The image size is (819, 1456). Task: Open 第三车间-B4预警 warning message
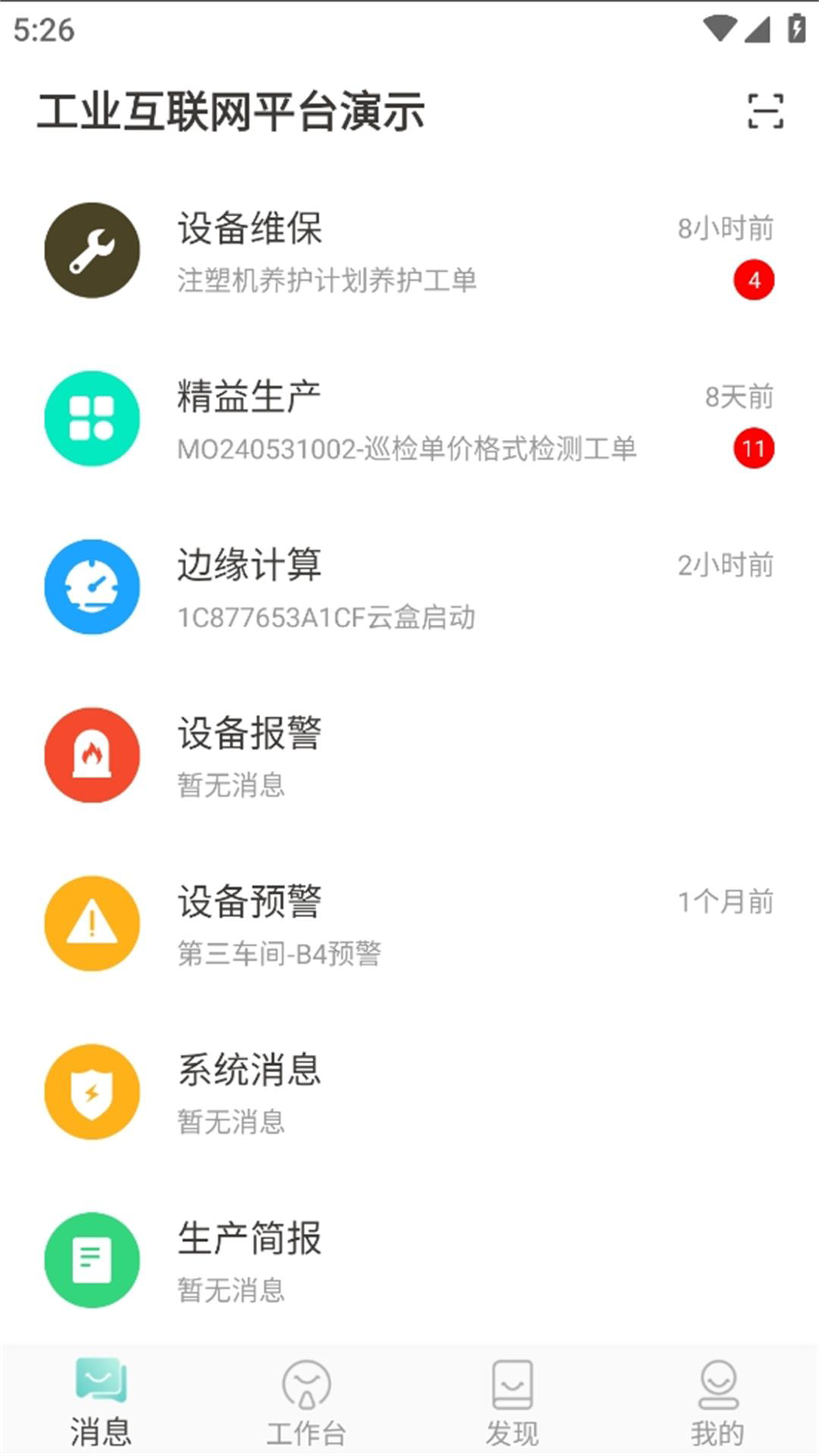[x=281, y=956]
